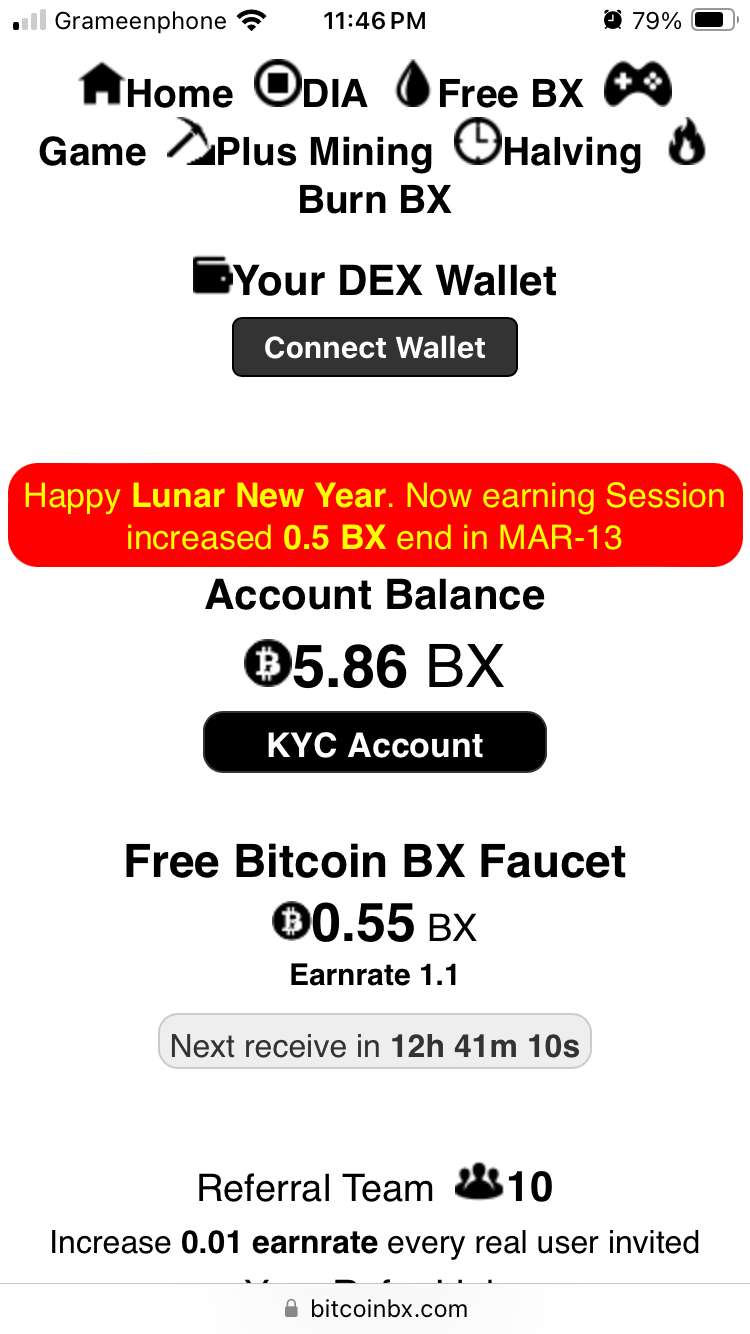Image resolution: width=750 pixels, height=1334 pixels.
Task: Tap the Connect Wallet button
Action: (375, 347)
